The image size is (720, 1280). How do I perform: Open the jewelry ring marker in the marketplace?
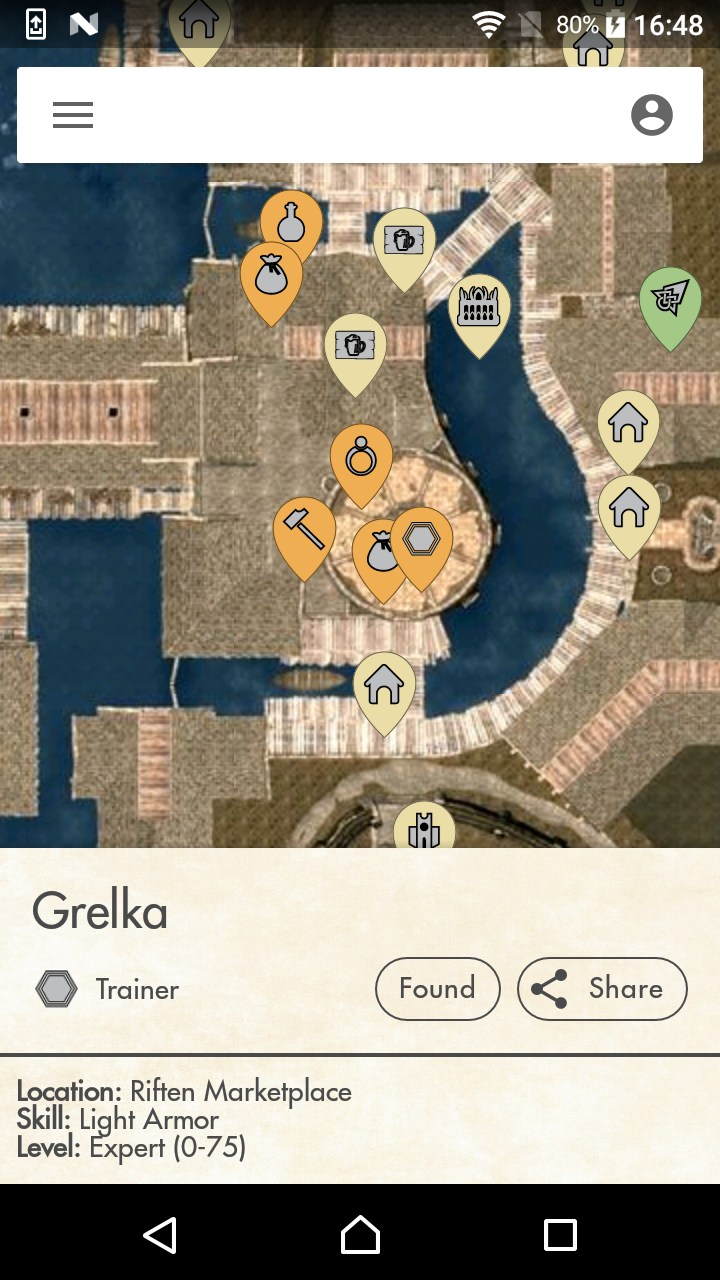(361, 455)
